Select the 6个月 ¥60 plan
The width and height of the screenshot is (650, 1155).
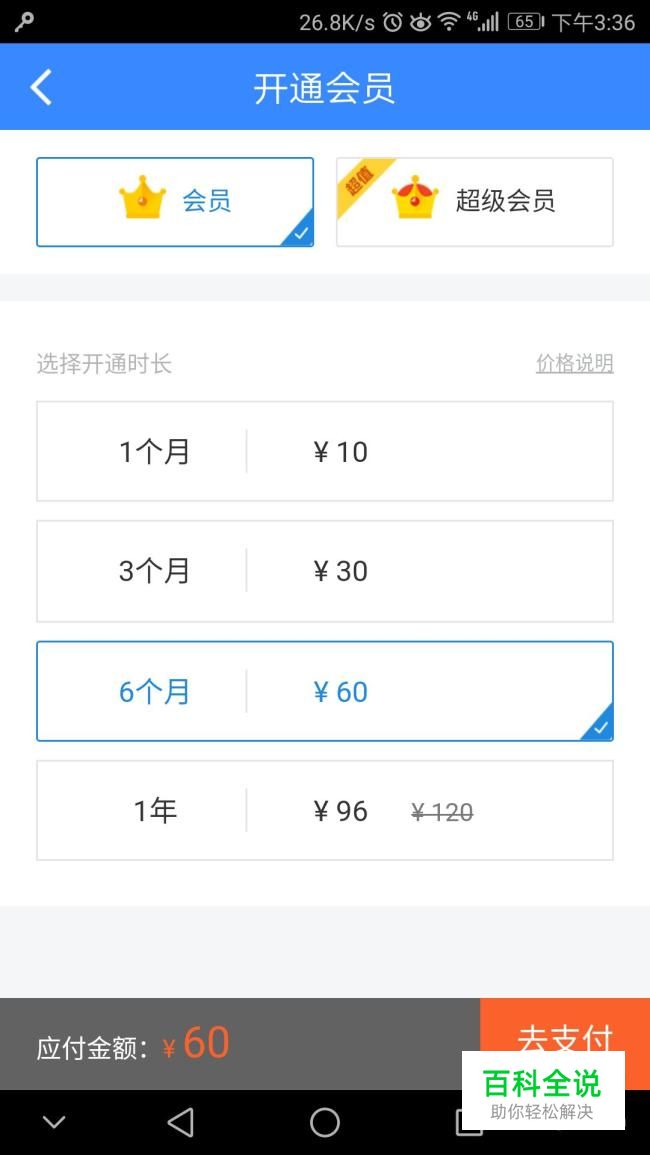pos(325,691)
